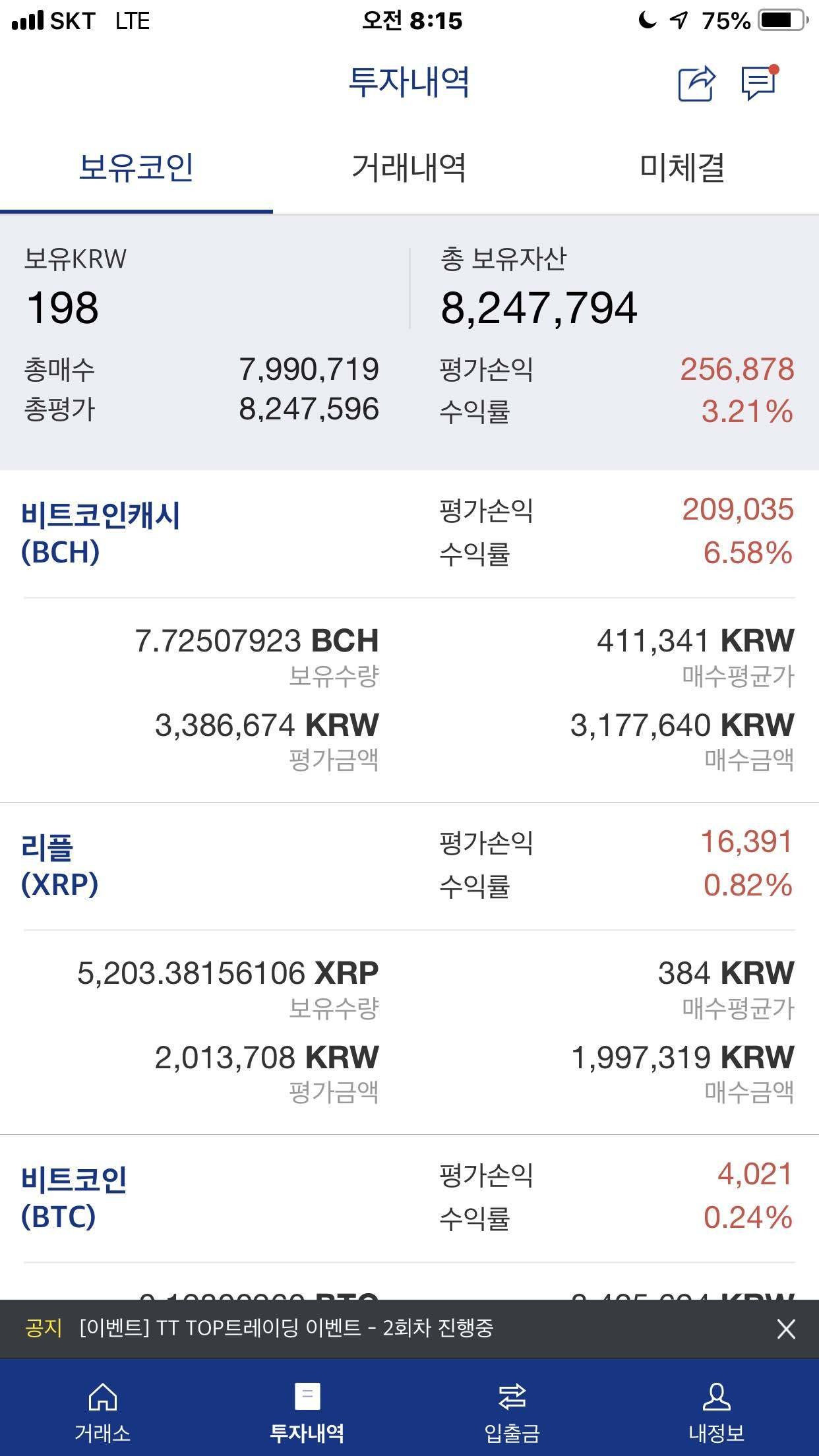
Task: Tap the battery indicator in status bar
Action: click(x=781, y=20)
